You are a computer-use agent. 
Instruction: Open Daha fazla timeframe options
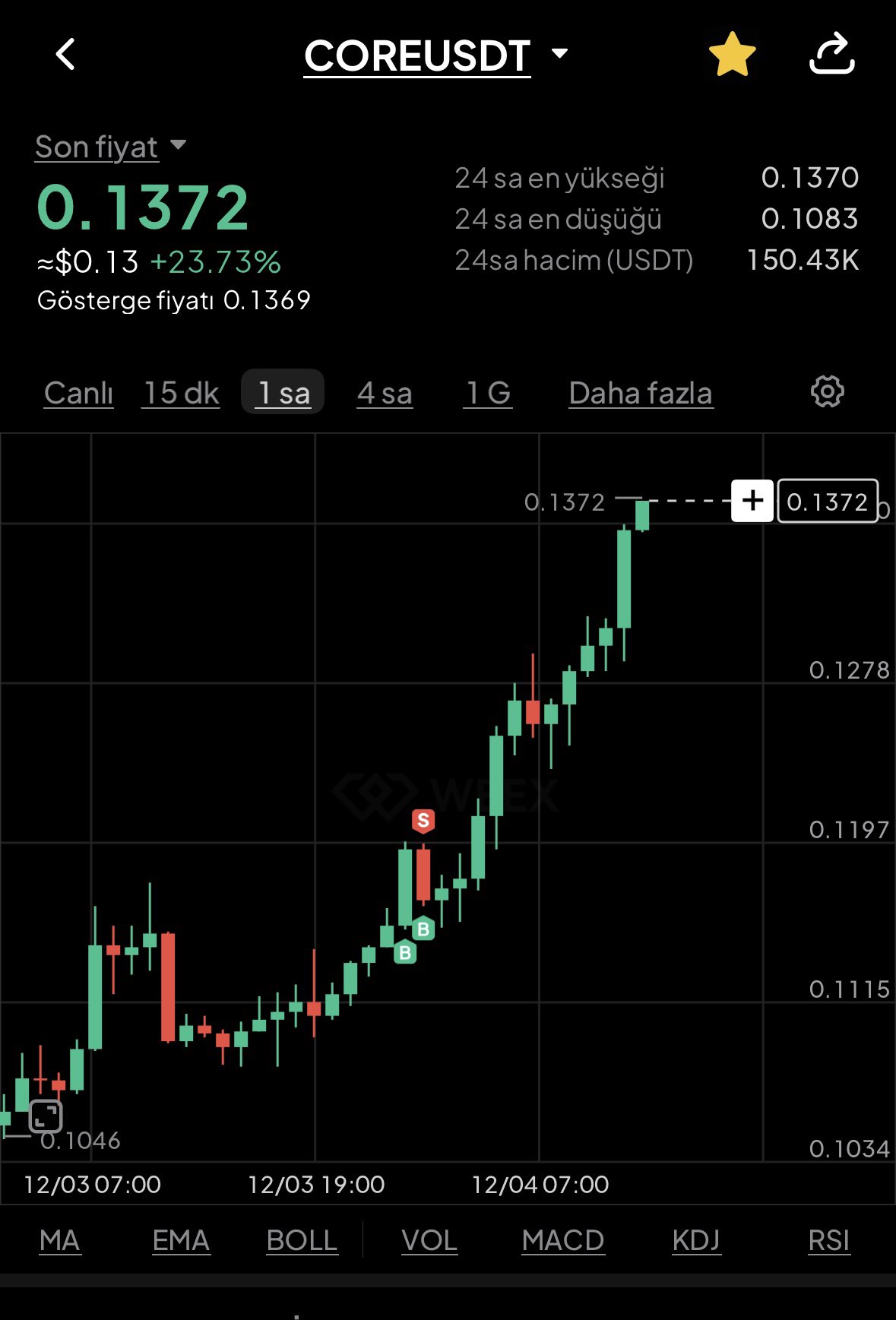pos(641,393)
